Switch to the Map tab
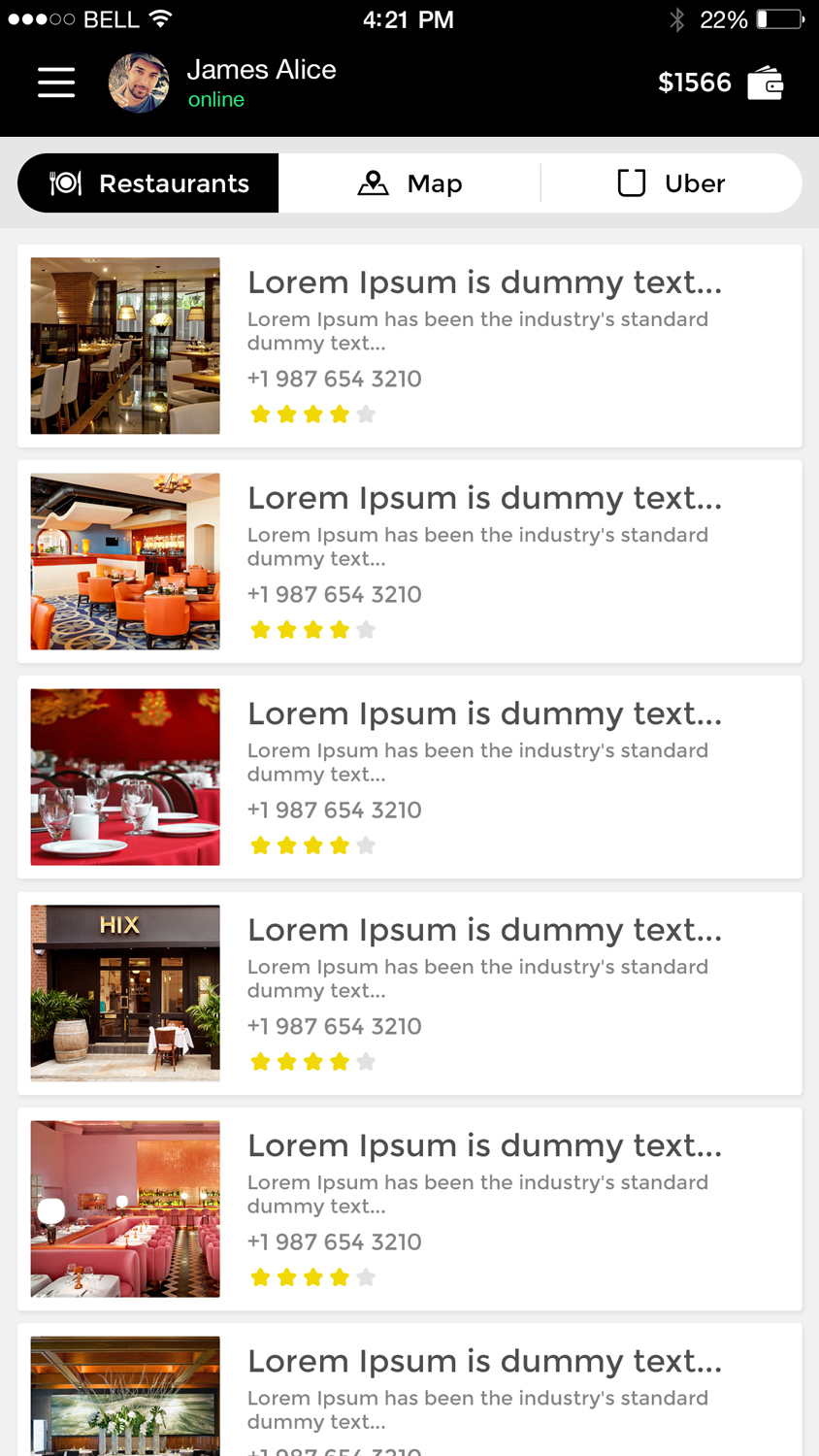The height and width of the screenshot is (1456, 819). (409, 183)
